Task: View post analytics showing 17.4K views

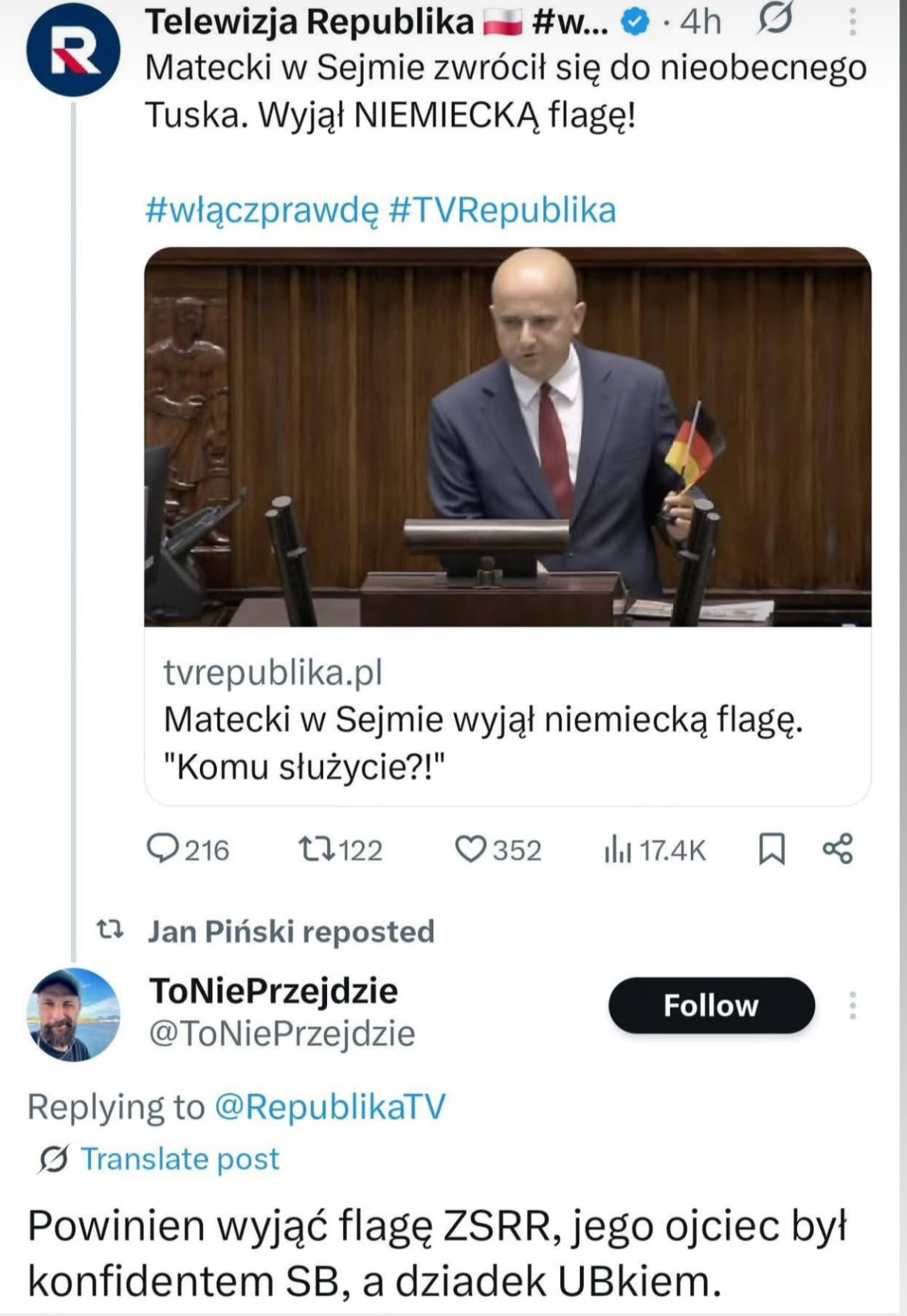Action: coord(654,850)
